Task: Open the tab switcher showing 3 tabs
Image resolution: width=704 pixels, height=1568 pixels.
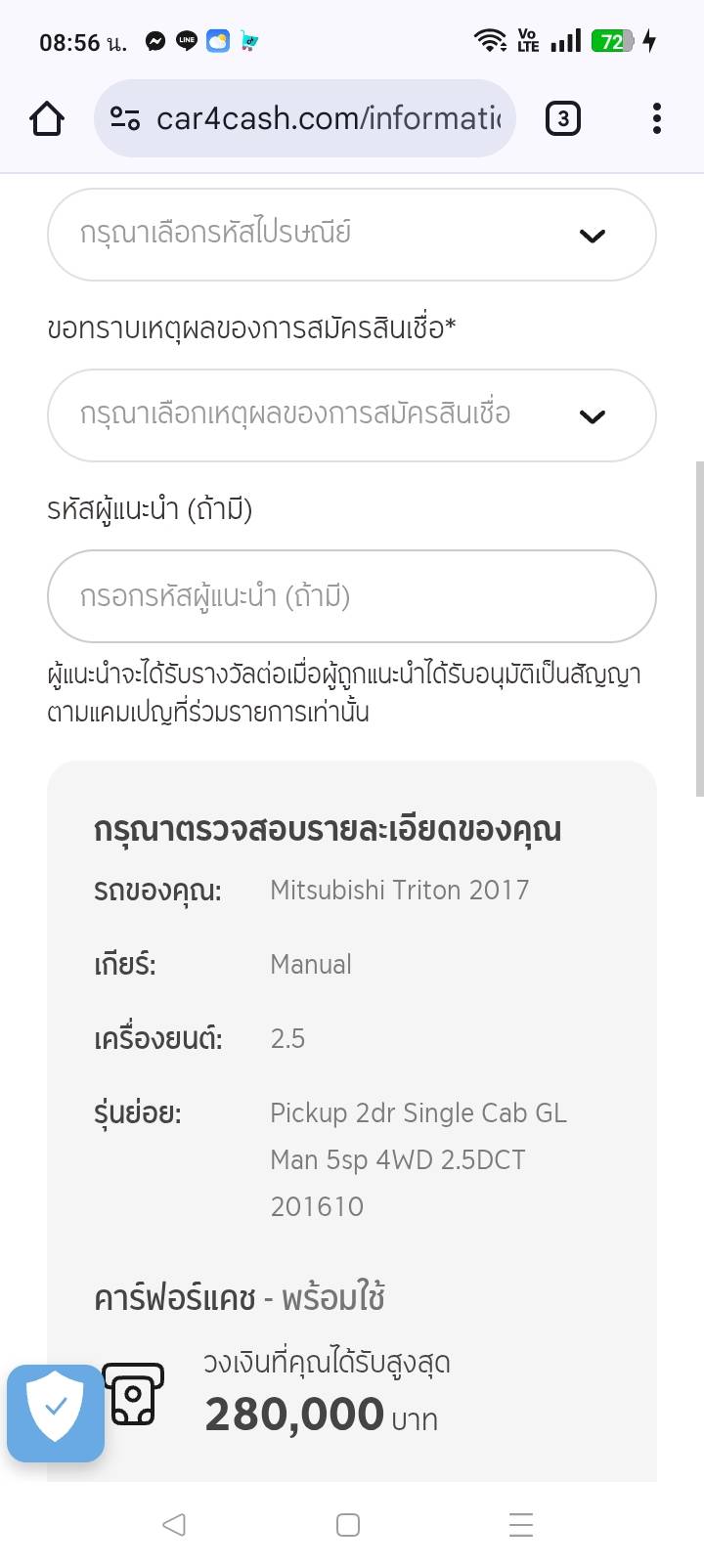Action: pos(562,118)
